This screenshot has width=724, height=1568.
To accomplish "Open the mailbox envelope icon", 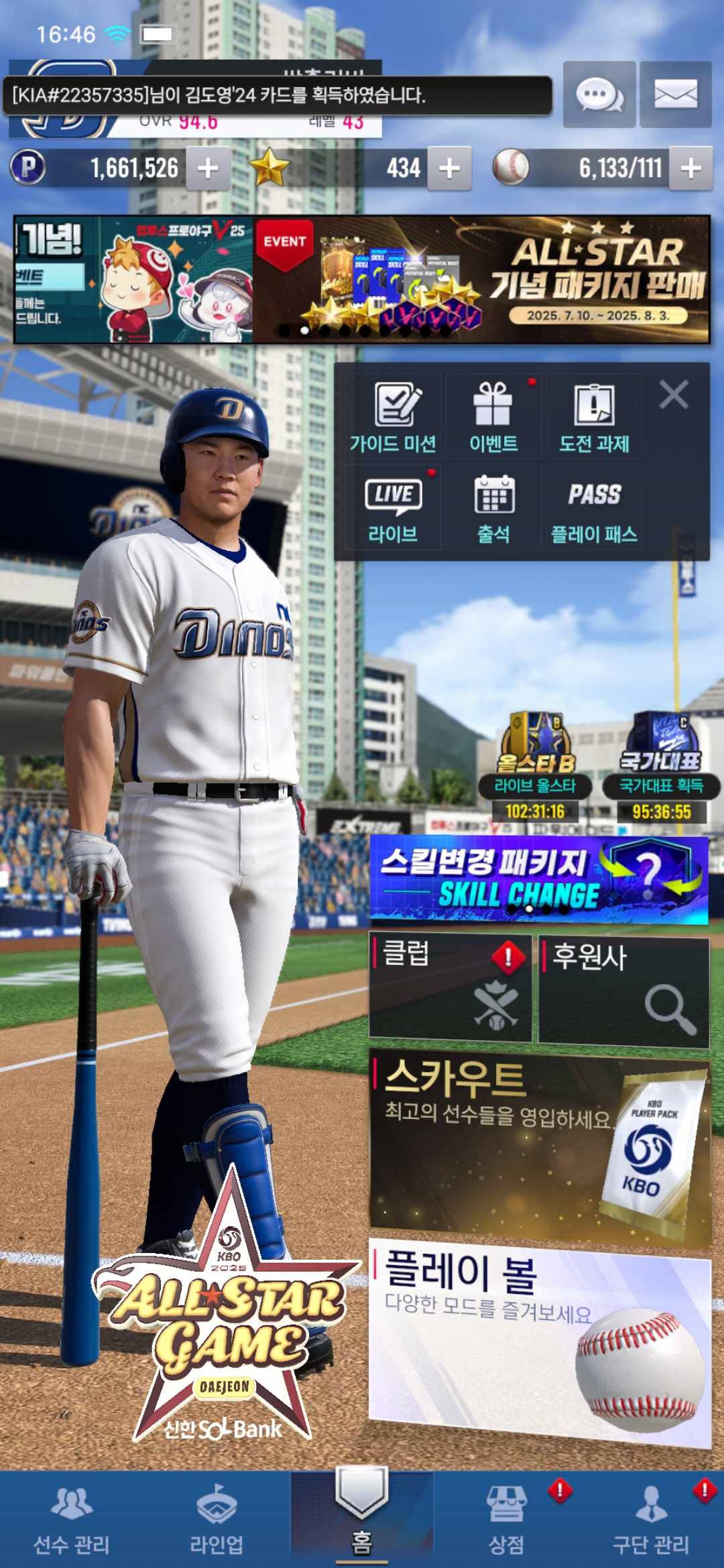I will tap(675, 94).
